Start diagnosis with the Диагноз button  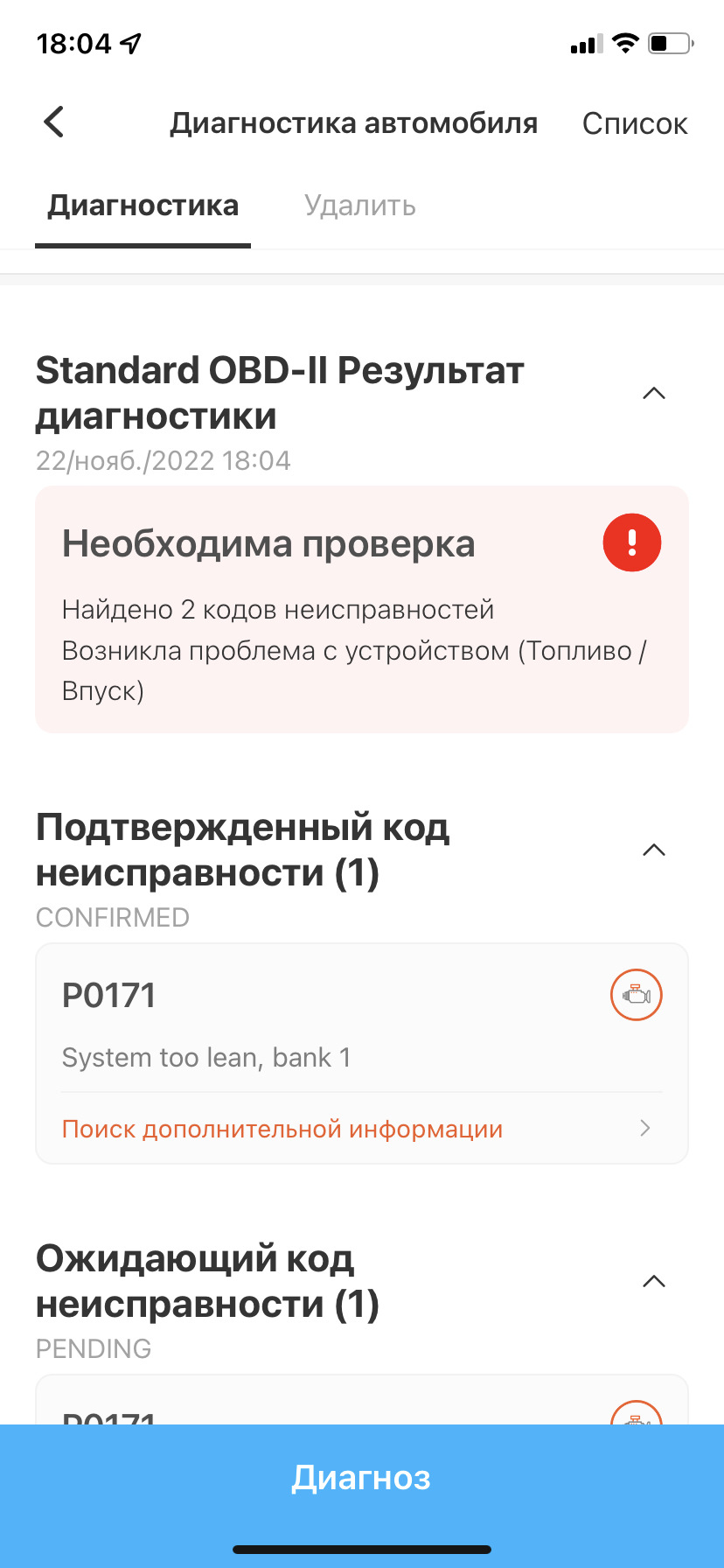pos(361,1478)
